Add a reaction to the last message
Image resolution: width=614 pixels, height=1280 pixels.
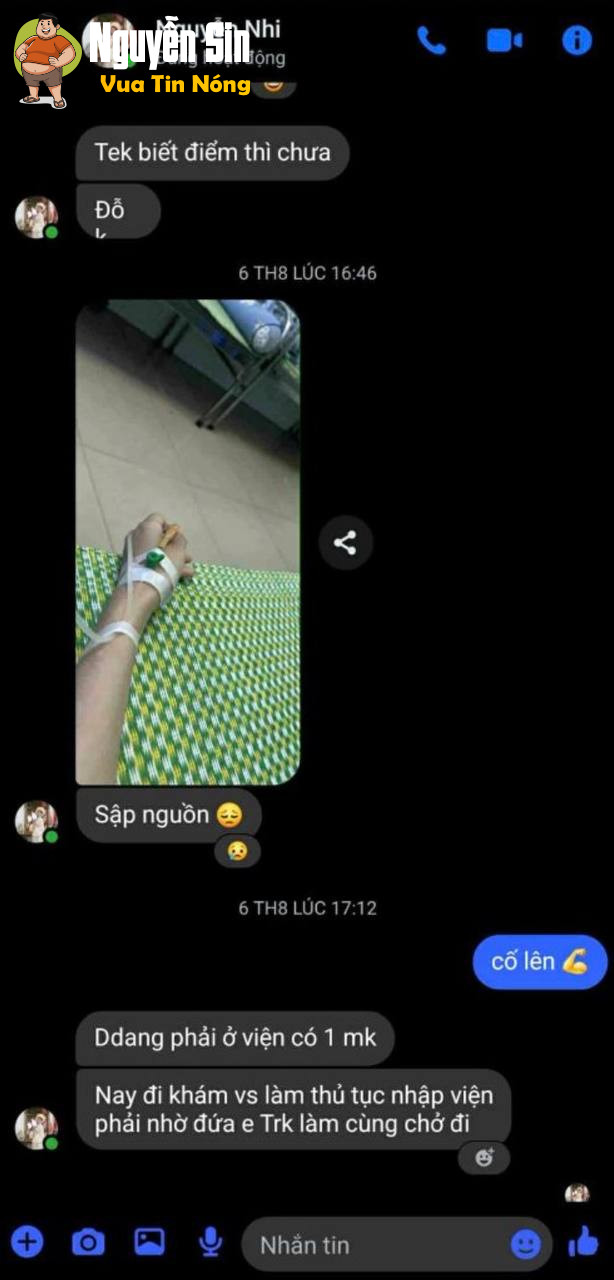tap(484, 1158)
